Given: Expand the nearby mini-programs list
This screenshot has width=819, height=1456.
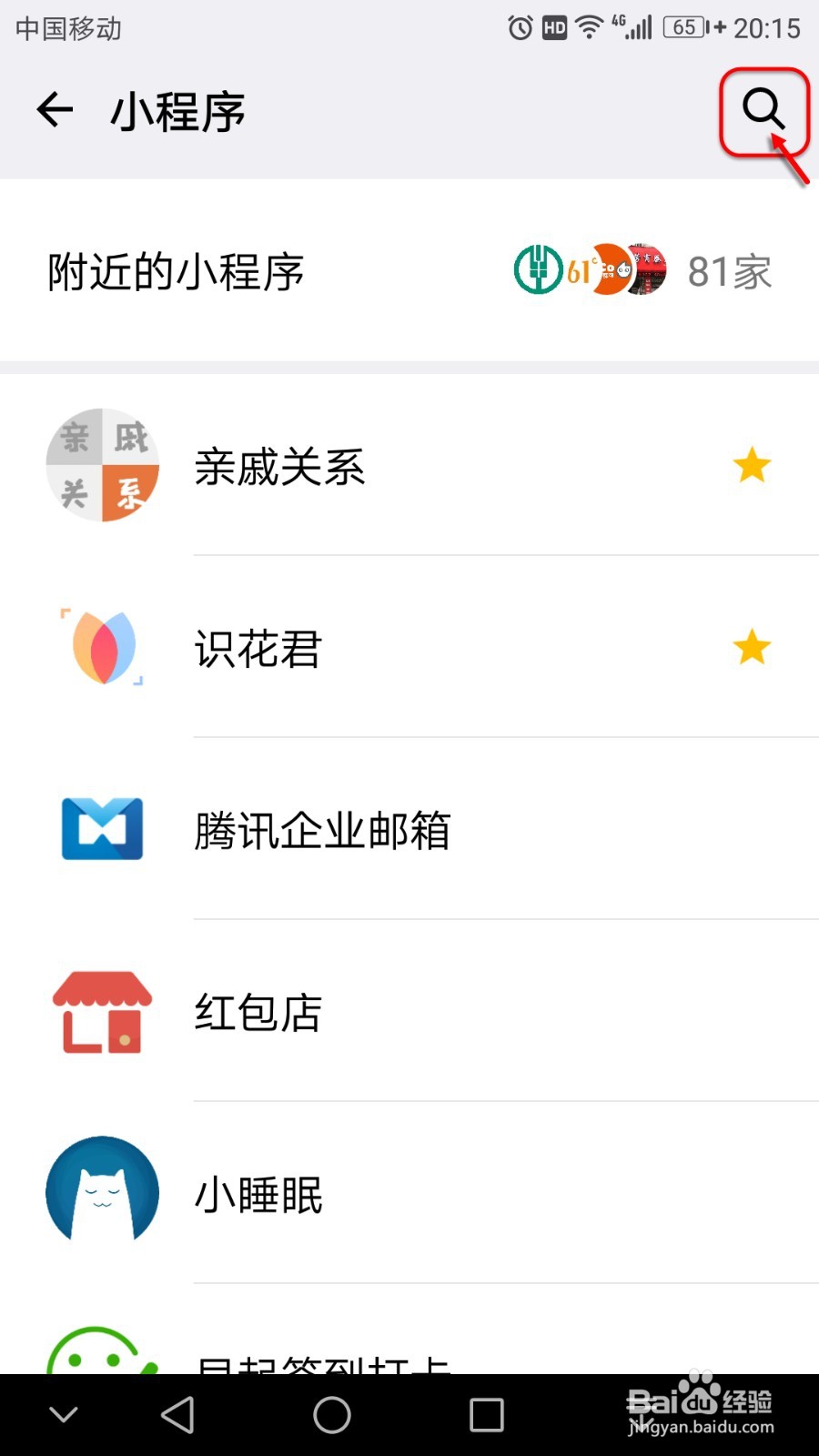Looking at the screenshot, I should click(x=727, y=269).
